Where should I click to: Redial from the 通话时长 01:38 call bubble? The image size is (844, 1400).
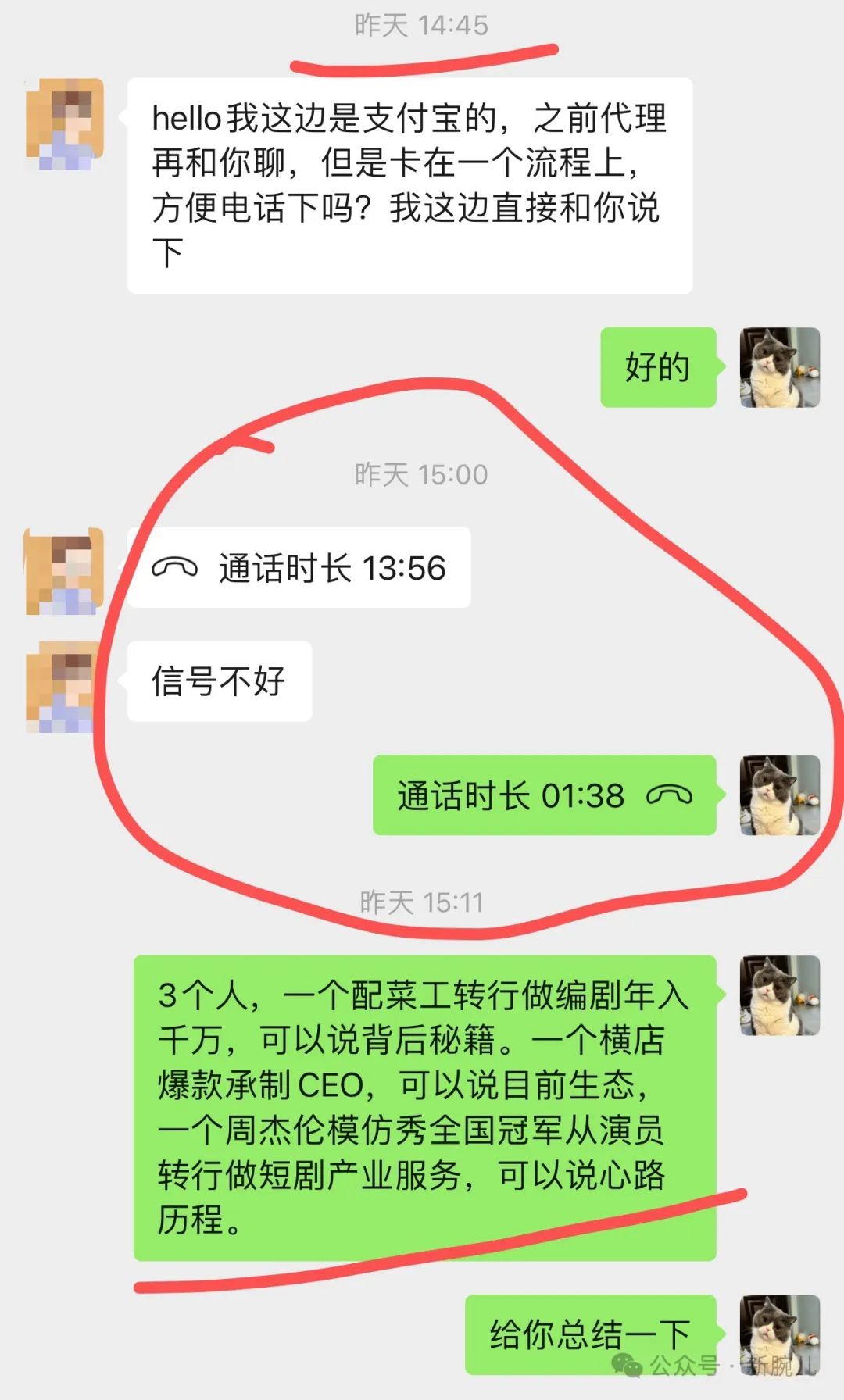544,795
